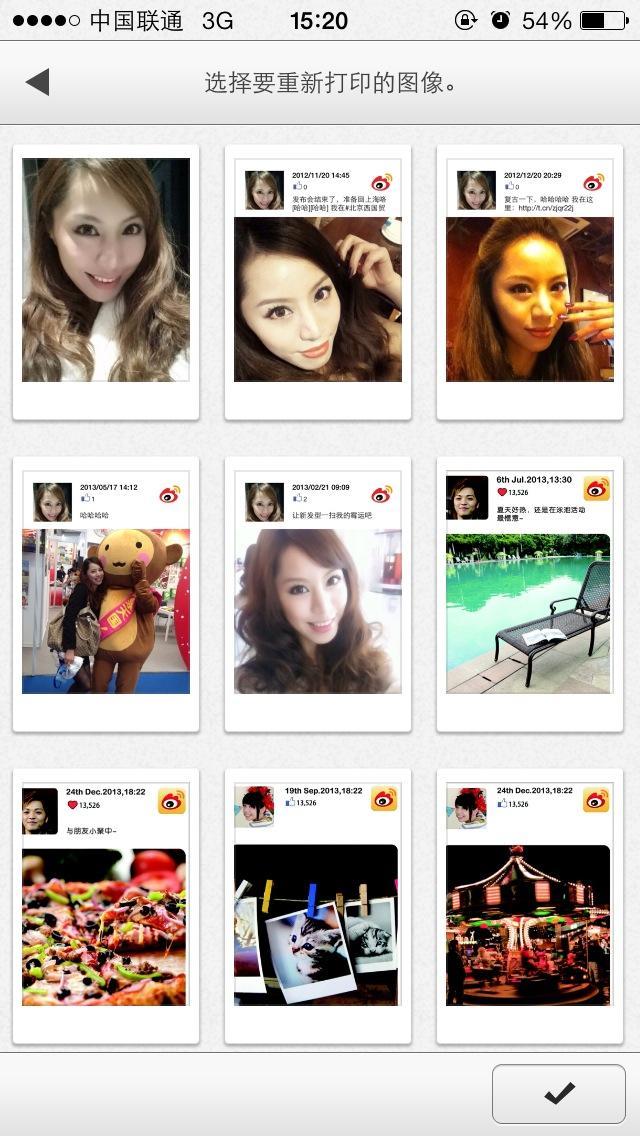The width and height of the screenshot is (640, 1136).
Task: Go back using the top-left arrow
Action: click(38, 82)
